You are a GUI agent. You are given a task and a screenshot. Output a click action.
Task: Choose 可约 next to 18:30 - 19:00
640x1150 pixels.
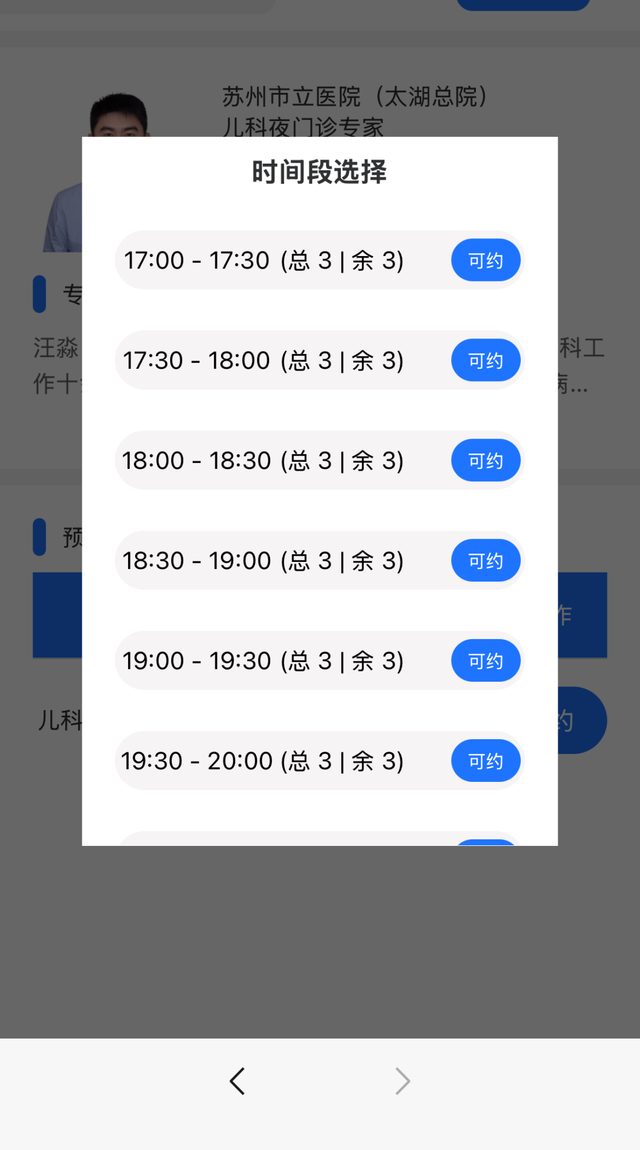pyautogui.click(x=485, y=561)
